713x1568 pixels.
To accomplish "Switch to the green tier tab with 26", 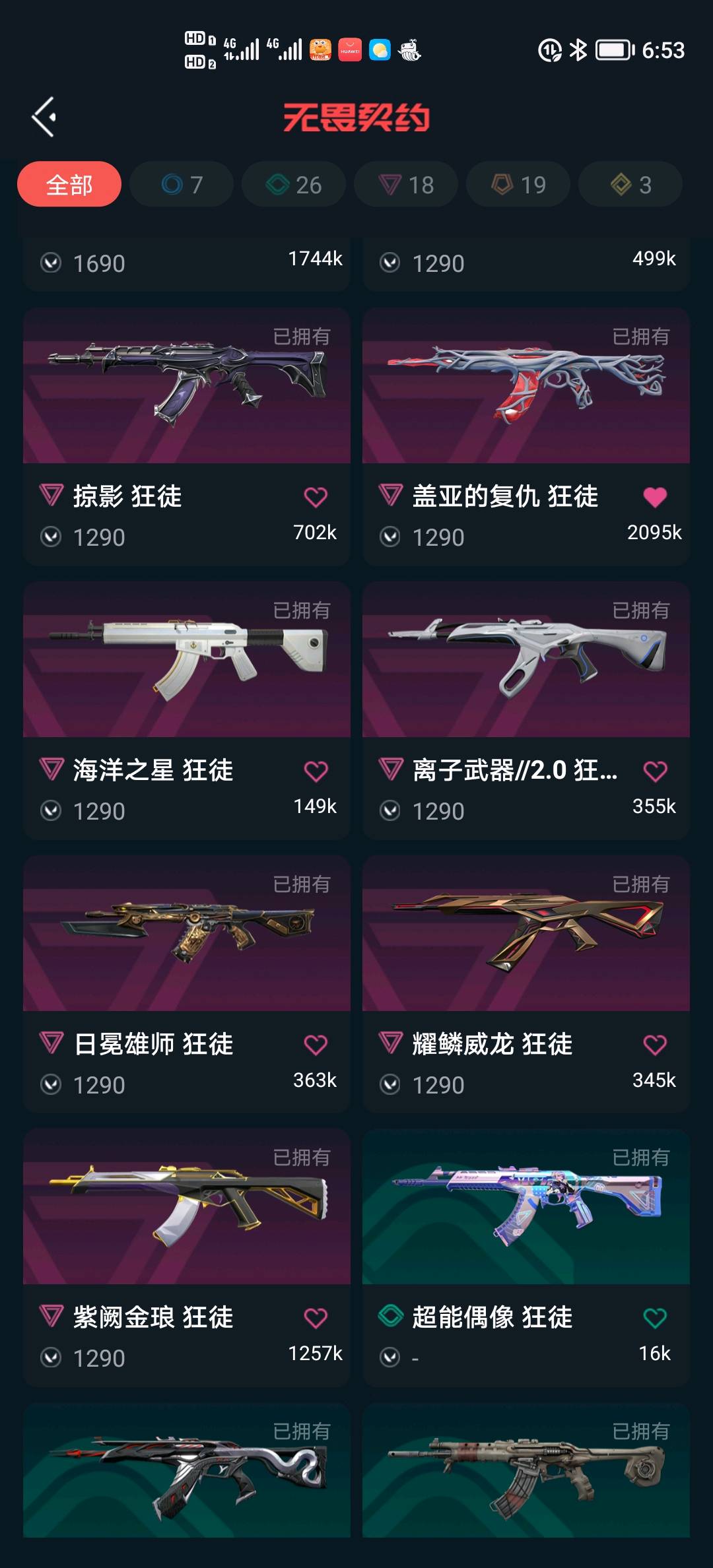I will click(294, 184).
